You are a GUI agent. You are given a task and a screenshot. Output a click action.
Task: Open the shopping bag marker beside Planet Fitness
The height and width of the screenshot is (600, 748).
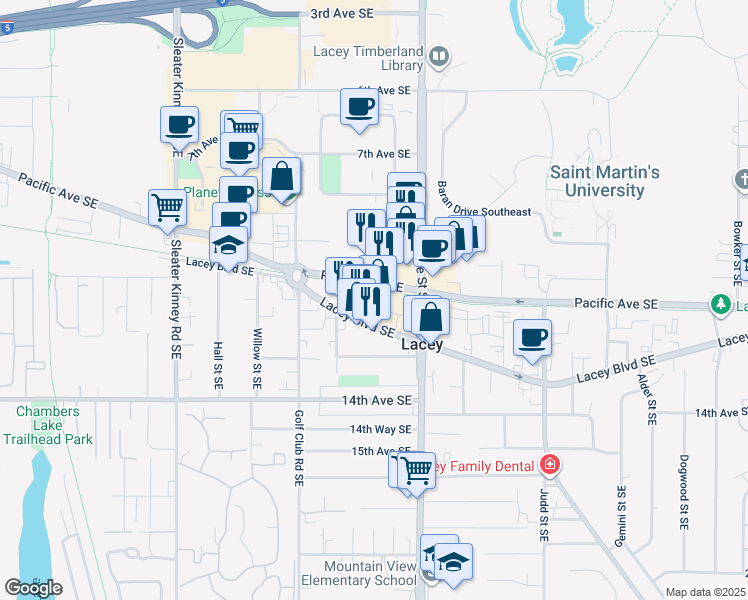[281, 177]
